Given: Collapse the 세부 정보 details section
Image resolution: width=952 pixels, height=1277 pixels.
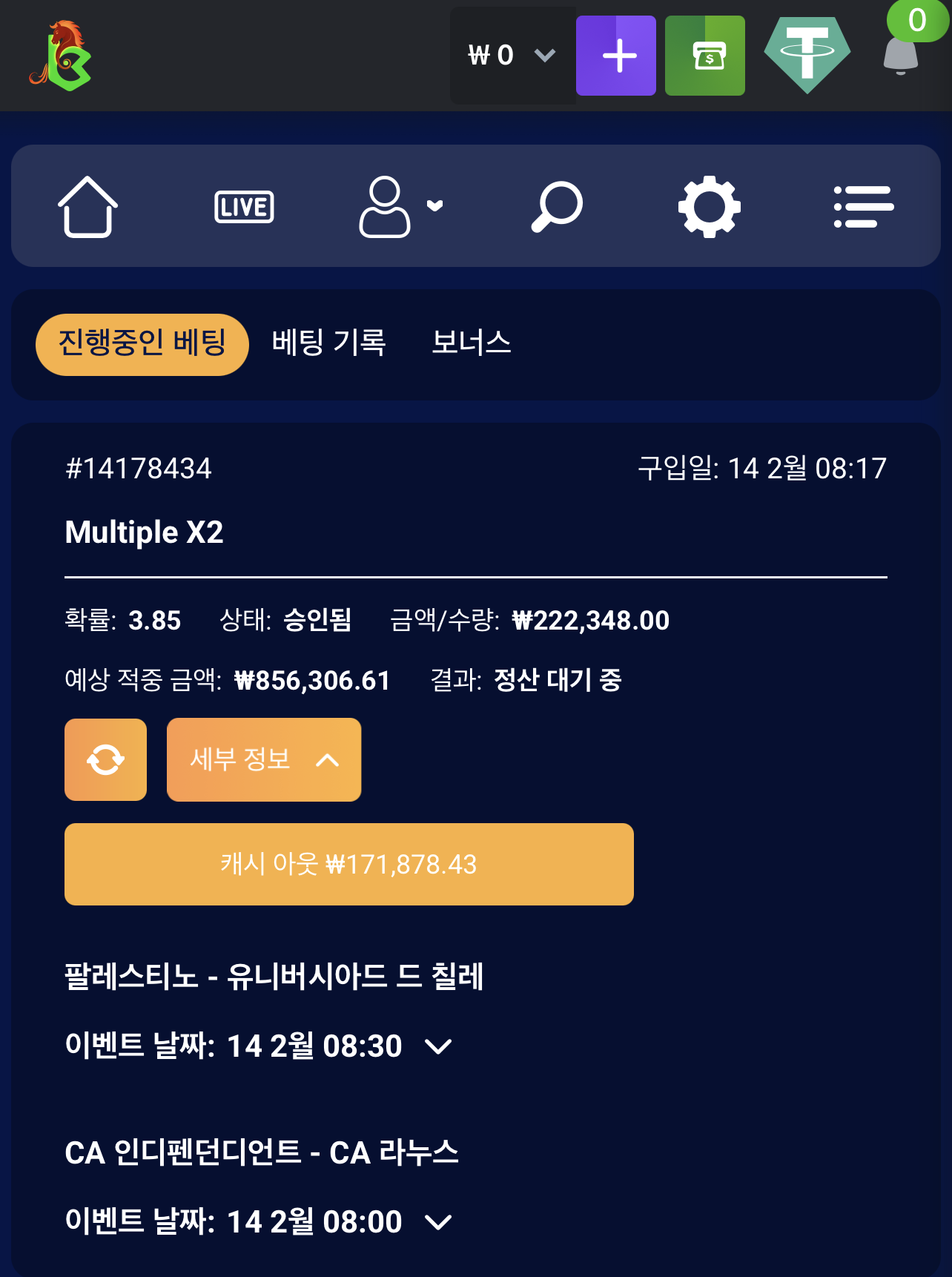Looking at the screenshot, I should click(x=264, y=759).
